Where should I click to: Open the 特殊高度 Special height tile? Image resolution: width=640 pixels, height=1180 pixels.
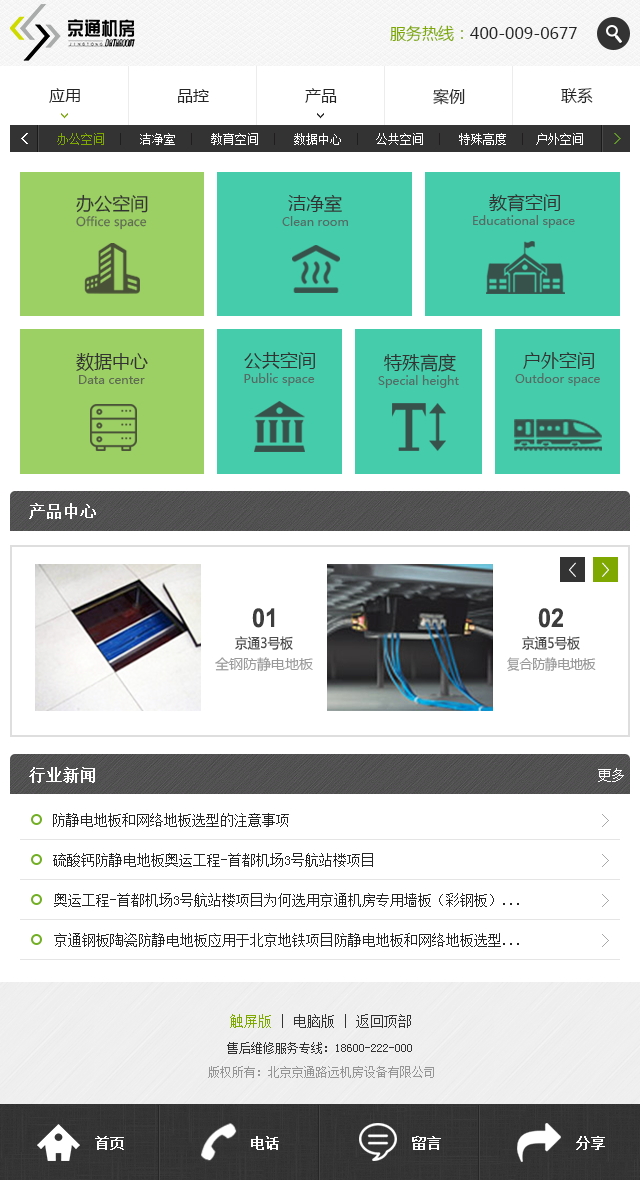point(418,401)
